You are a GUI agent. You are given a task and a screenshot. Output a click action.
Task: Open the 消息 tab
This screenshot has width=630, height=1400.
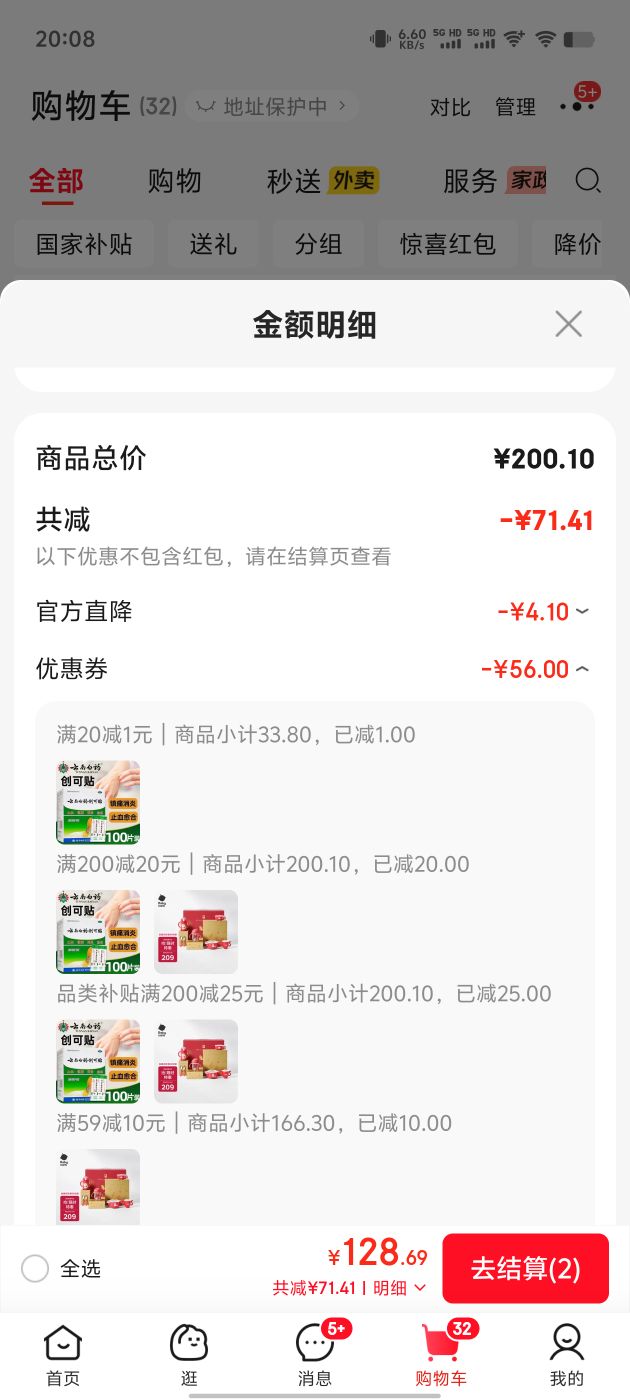click(315, 1356)
